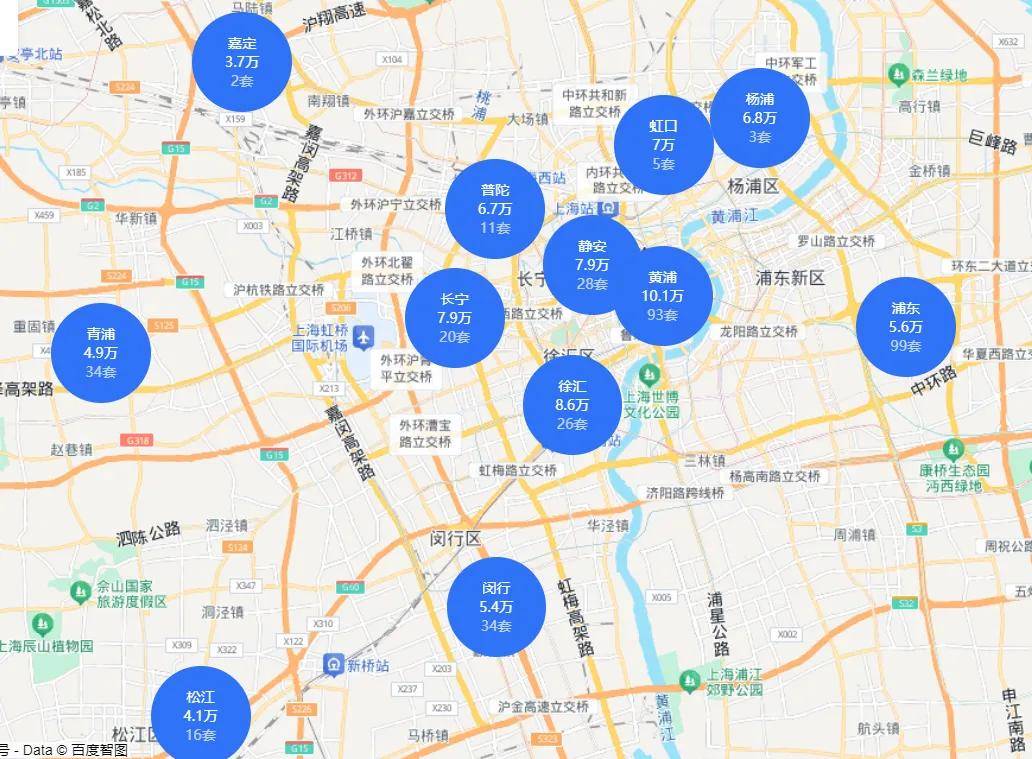Open the 杨浦 6.8万 cluster marker

(x=760, y=117)
